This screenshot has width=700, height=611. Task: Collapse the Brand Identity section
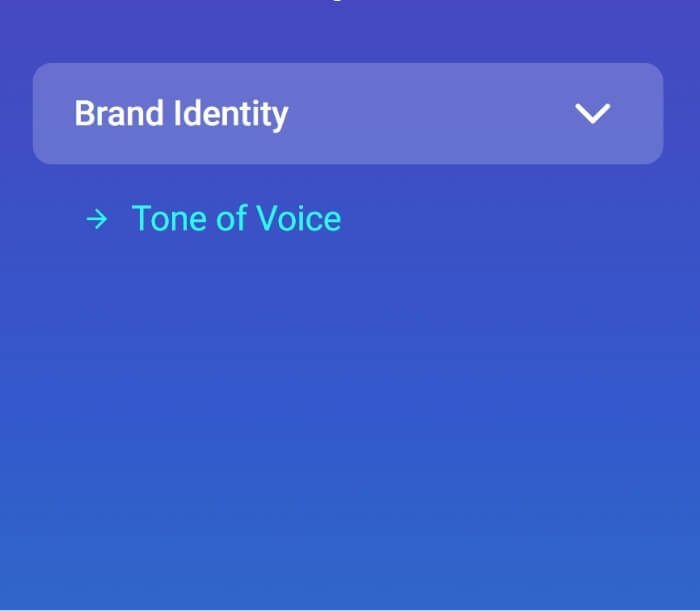(592, 114)
